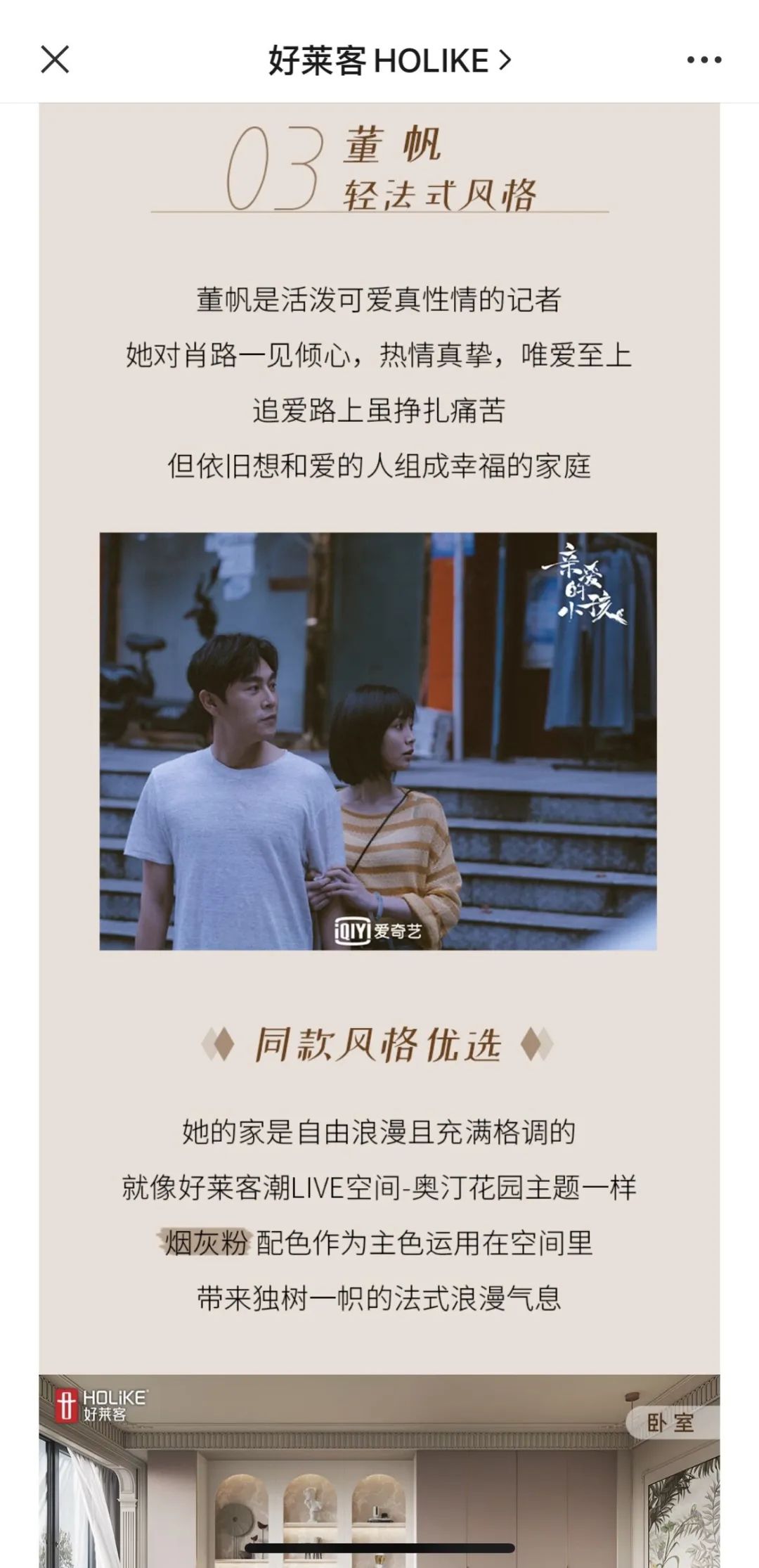759x1568 pixels.
Task: Open the 好莱客 HOLIKE account page
Action: tap(389, 61)
